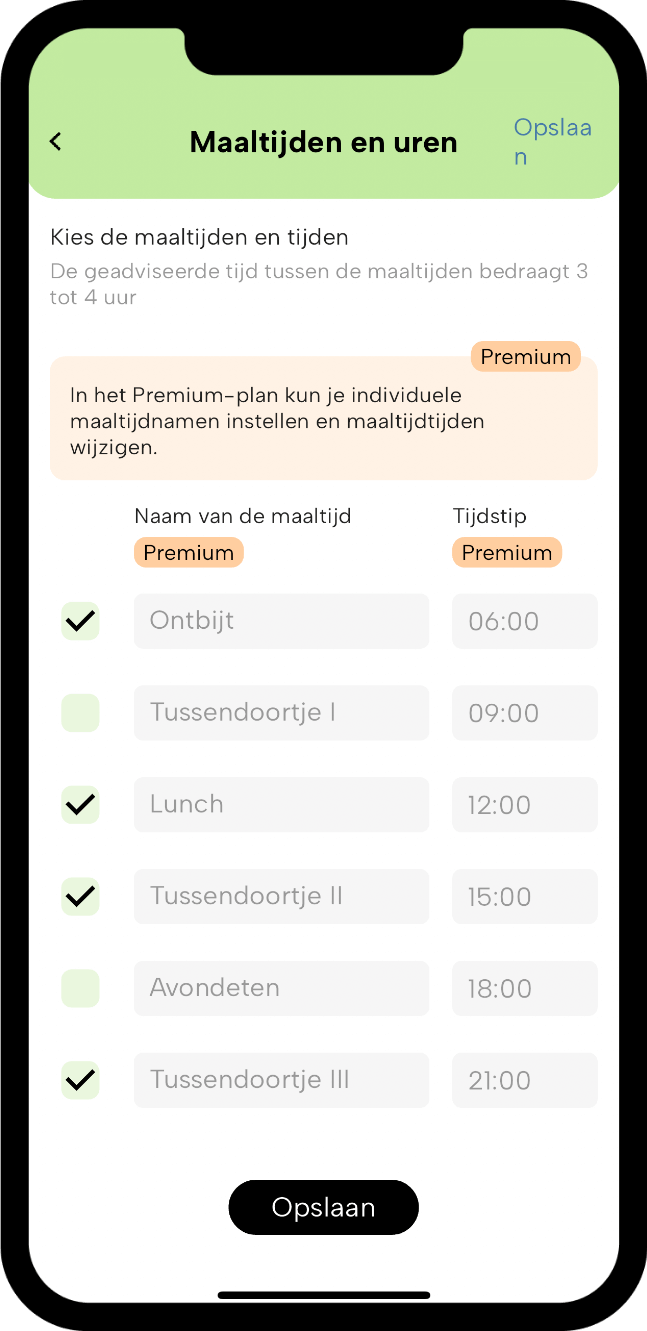The width and height of the screenshot is (647, 1331).
Task: Change the 12:00 time field
Action: coord(525,804)
